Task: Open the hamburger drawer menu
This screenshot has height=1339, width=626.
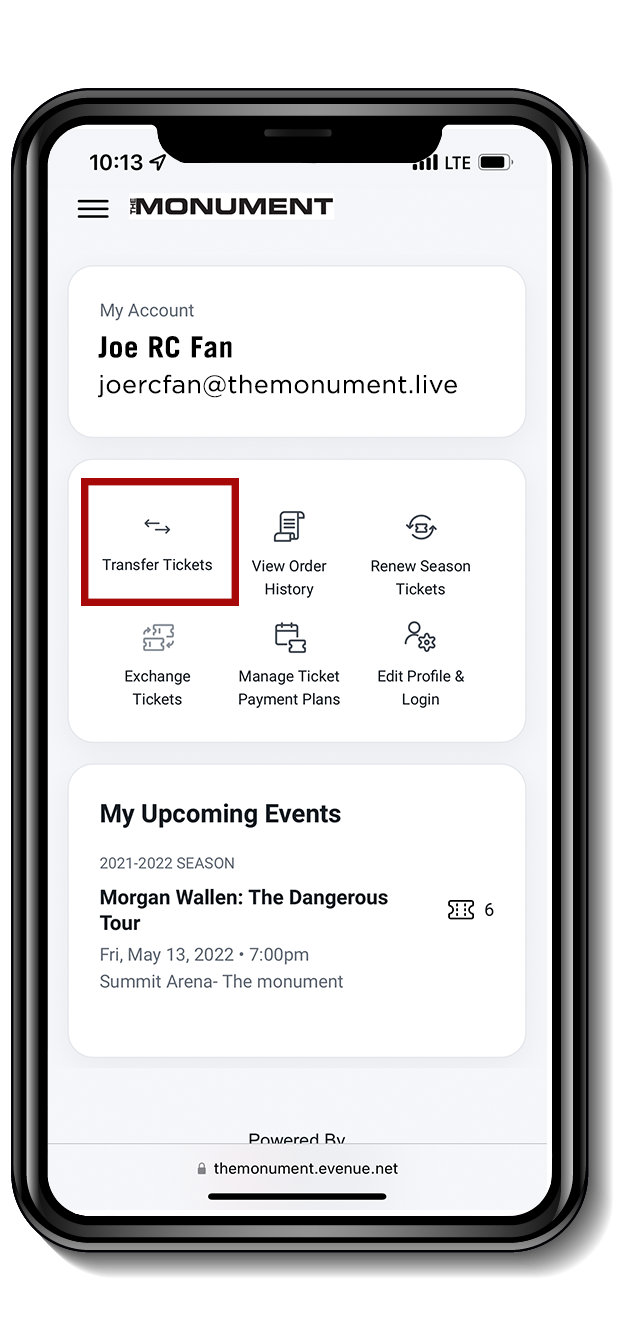Action: click(x=93, y=208)
